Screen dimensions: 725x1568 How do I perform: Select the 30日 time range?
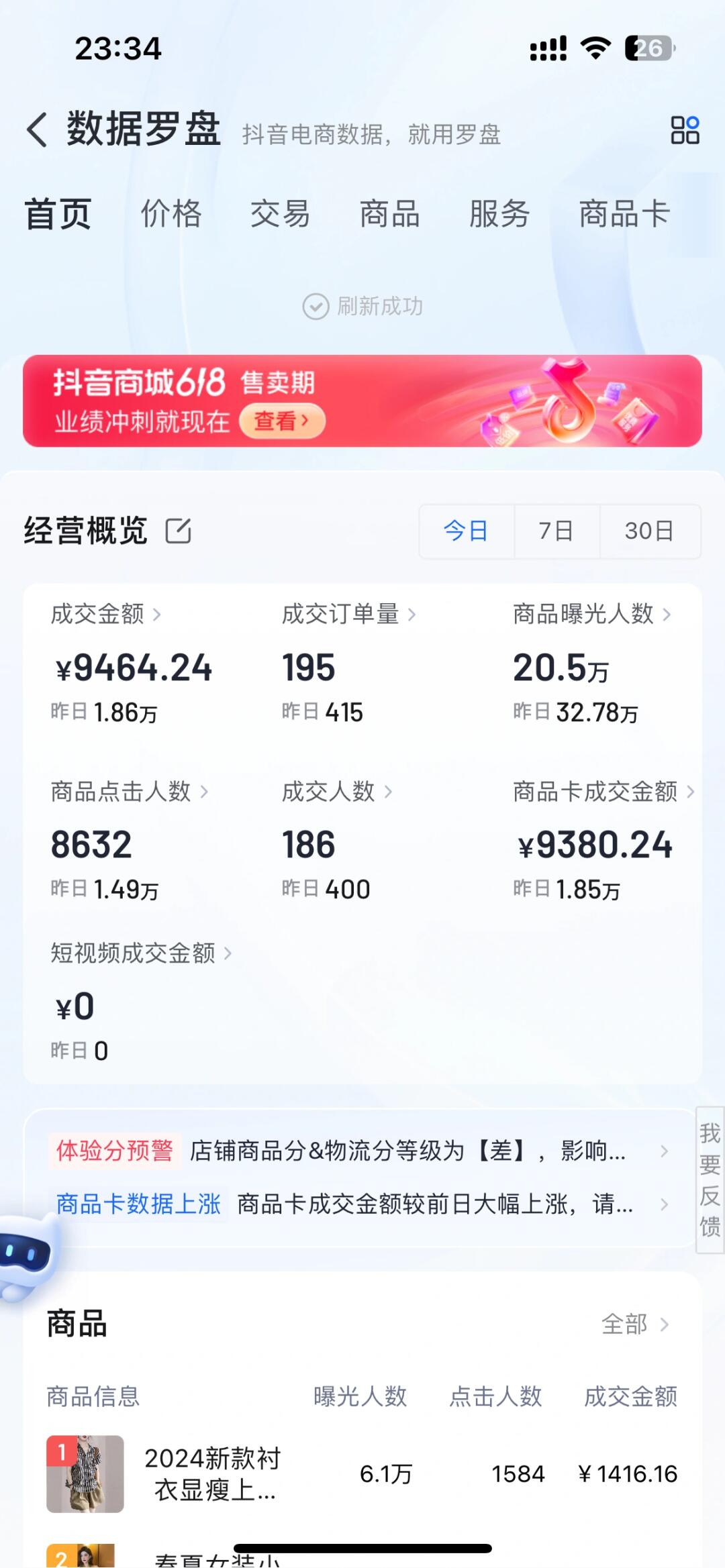(x=649, y=531)
